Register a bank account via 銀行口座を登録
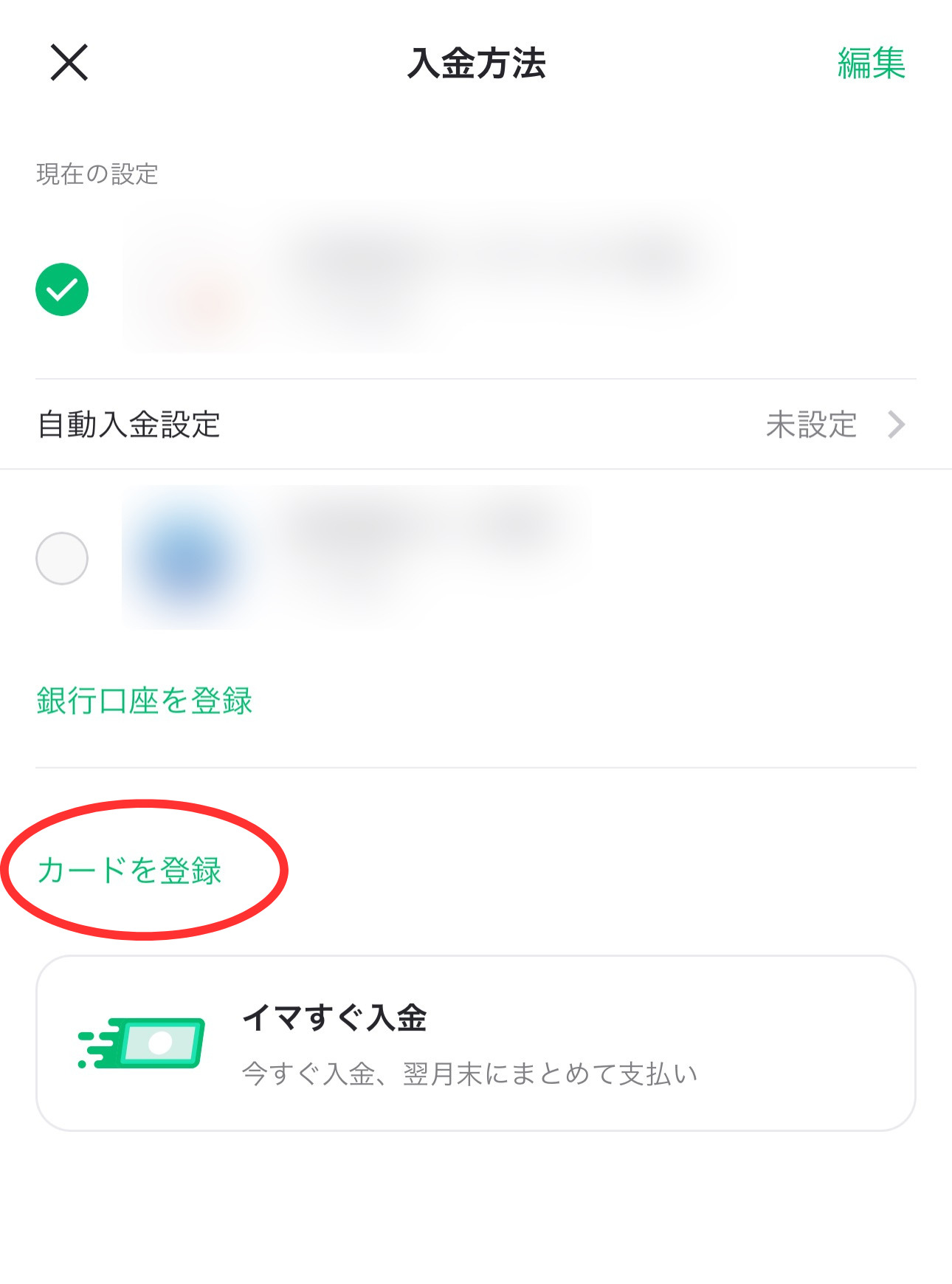This screenshot has height=1284, width=952. tap(145, 703)
